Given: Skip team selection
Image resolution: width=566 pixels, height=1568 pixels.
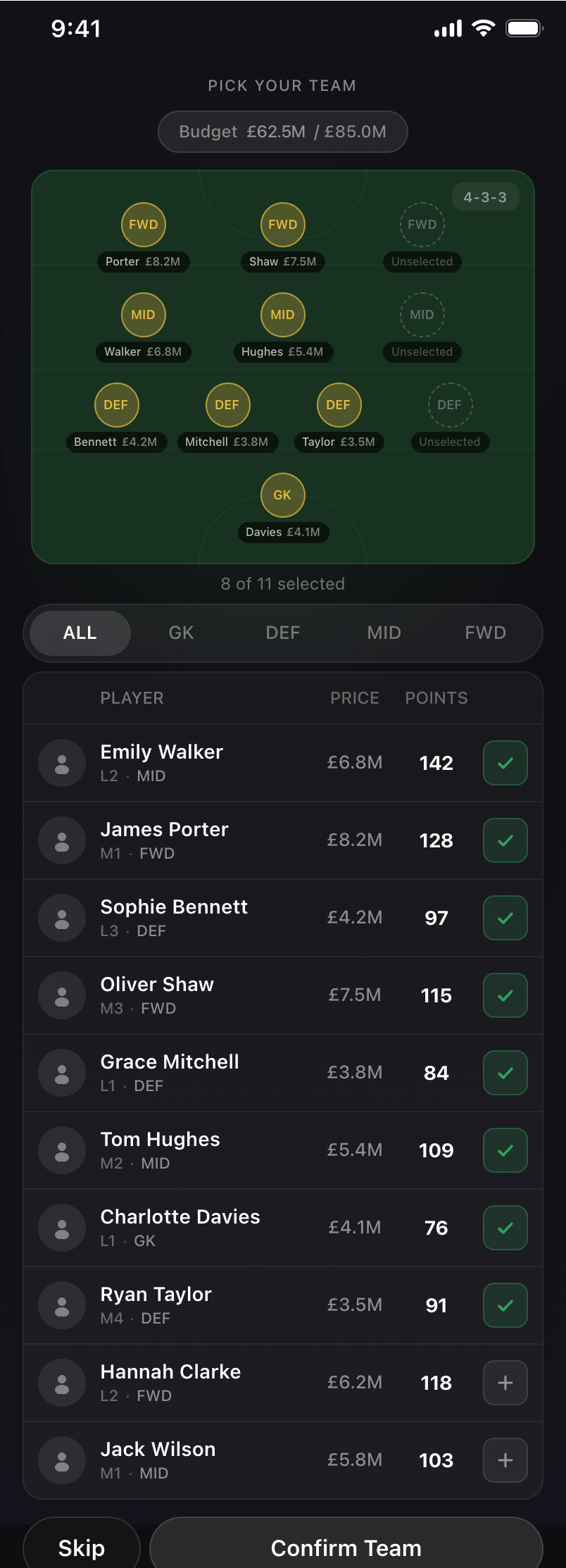Looking at the screenshot, I should [82, 1548].
